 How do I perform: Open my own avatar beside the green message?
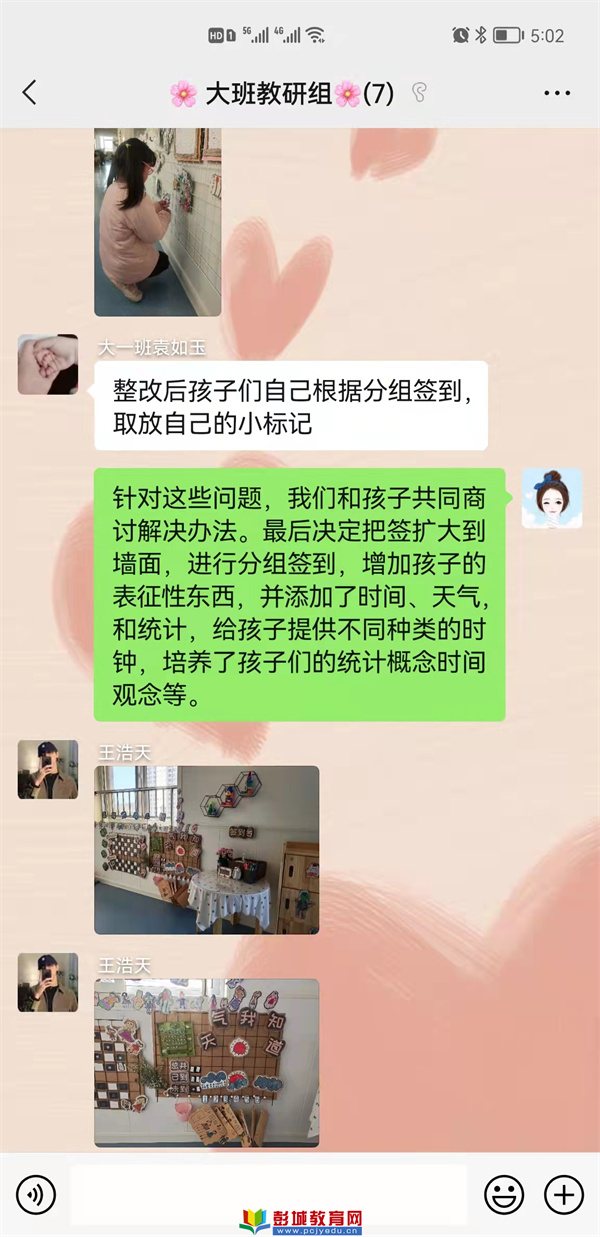552,498
